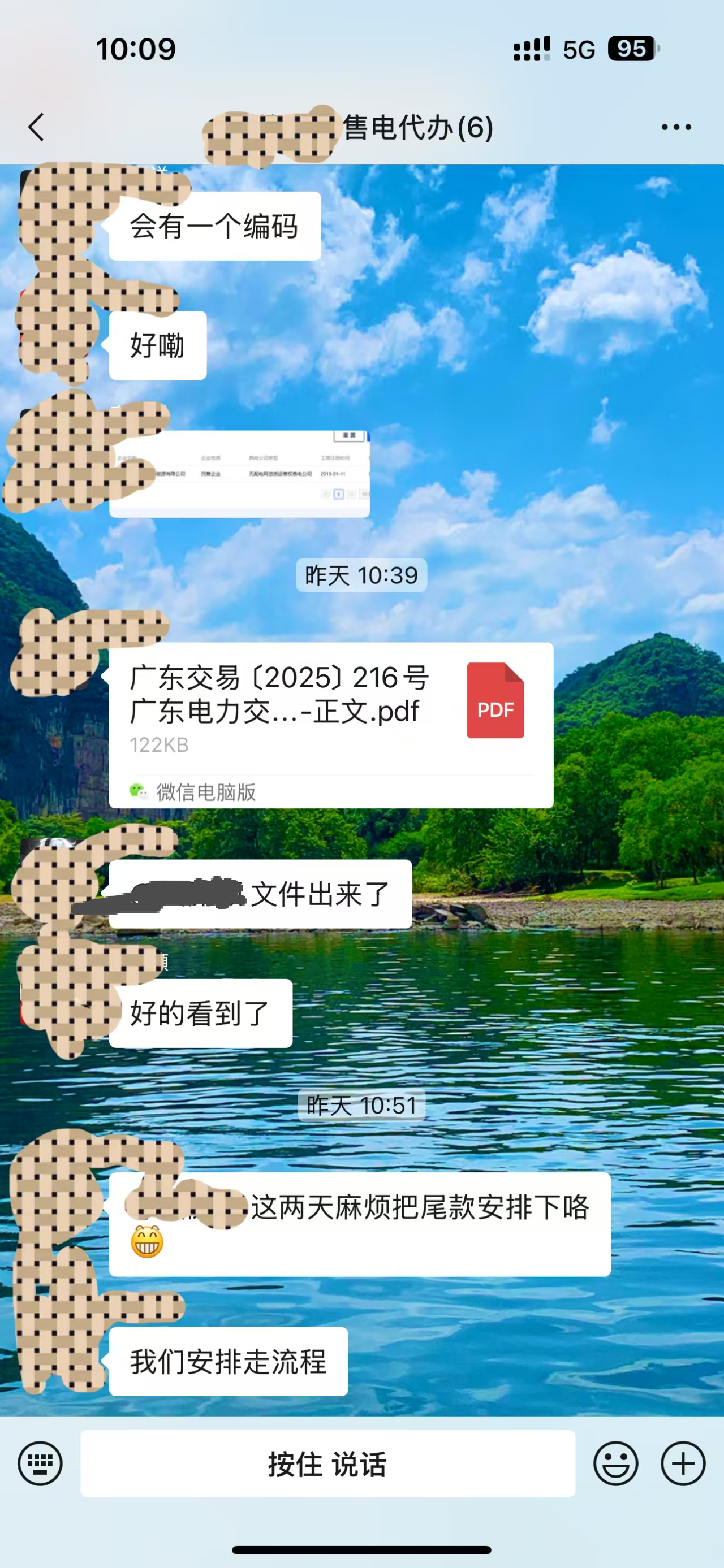The width and height of the screenshot is (724, 1568).
Task: Tap the battery indicator showing 95
Action: coord(631,50)
